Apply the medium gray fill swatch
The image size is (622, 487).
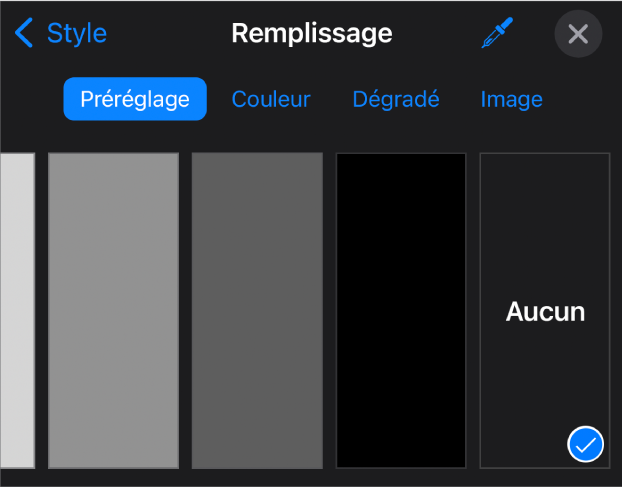tap(113, 310)
